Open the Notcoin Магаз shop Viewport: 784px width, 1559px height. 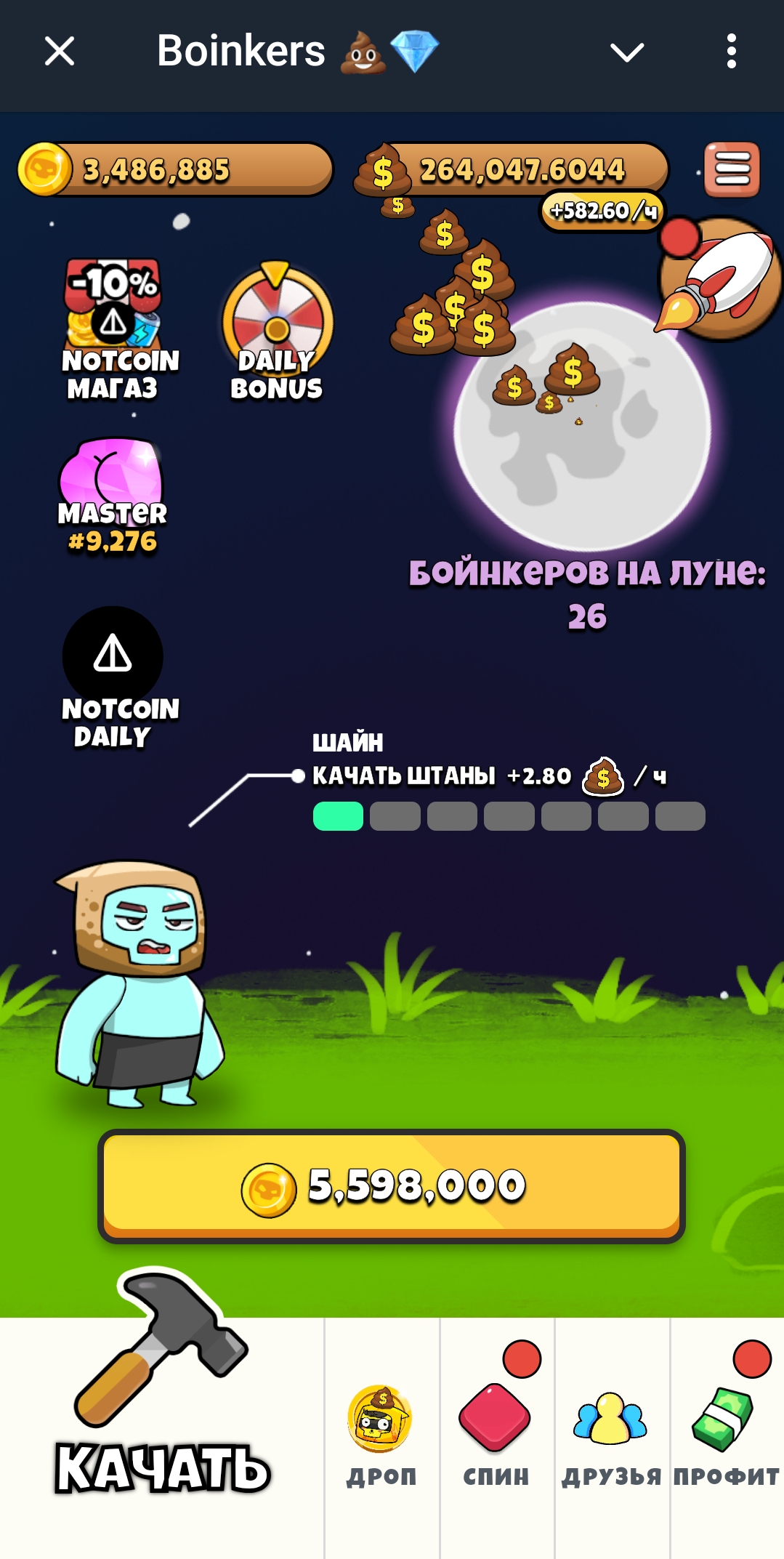tap(116, 329)
